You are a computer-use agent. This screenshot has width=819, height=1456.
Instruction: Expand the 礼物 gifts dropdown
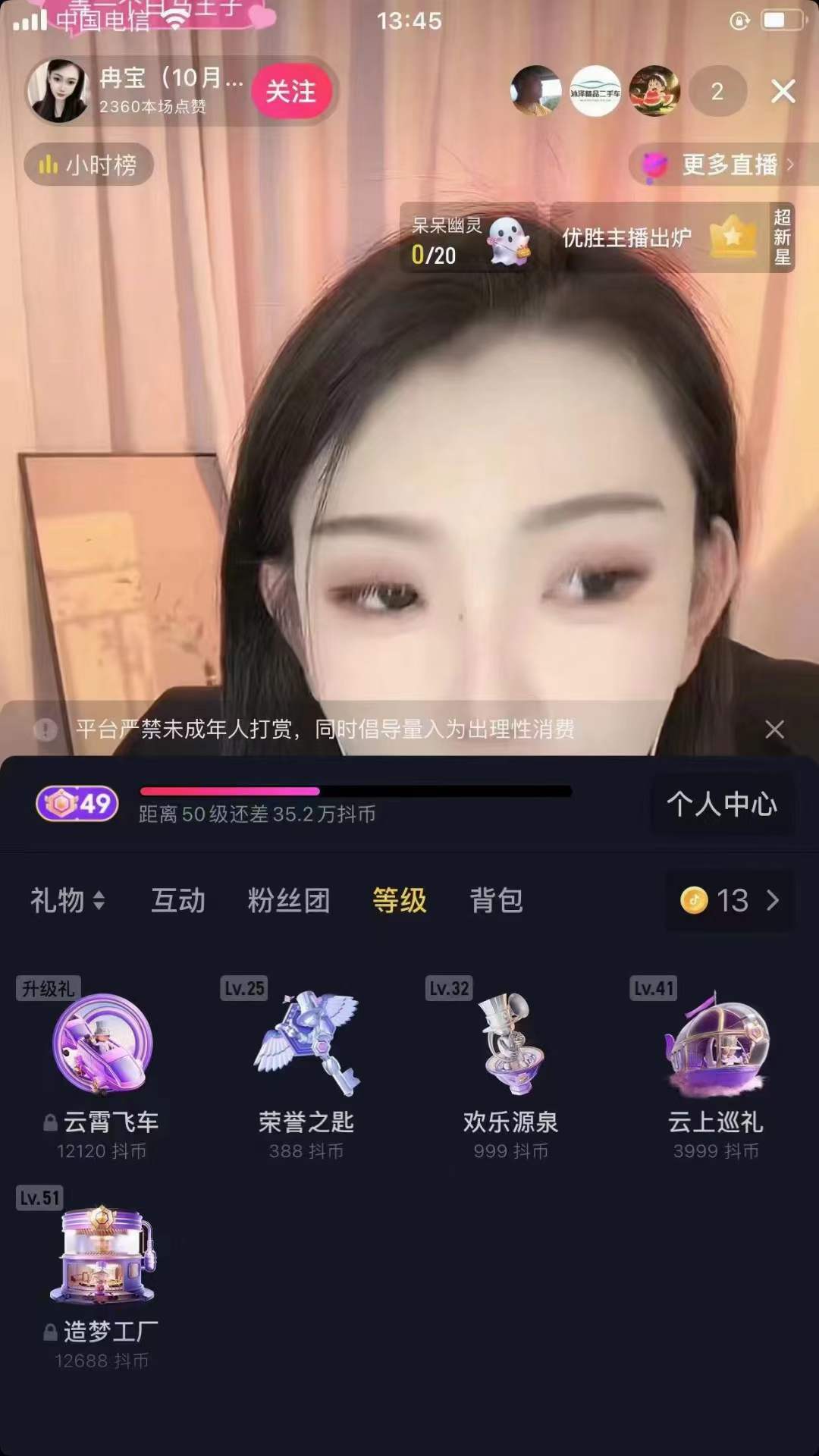click(x=67, y=901)
